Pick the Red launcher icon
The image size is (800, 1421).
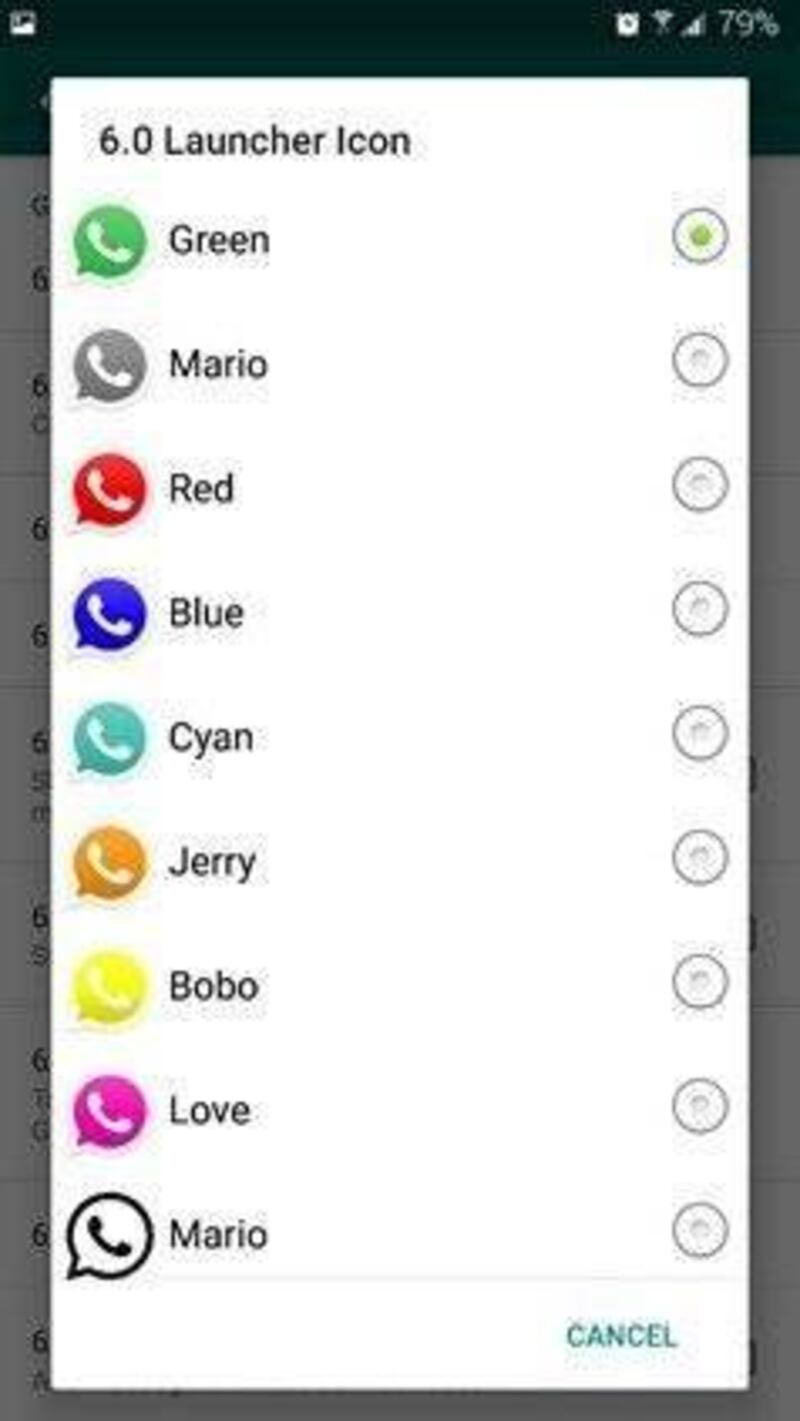pyautogui.click(x=400, y=487)
